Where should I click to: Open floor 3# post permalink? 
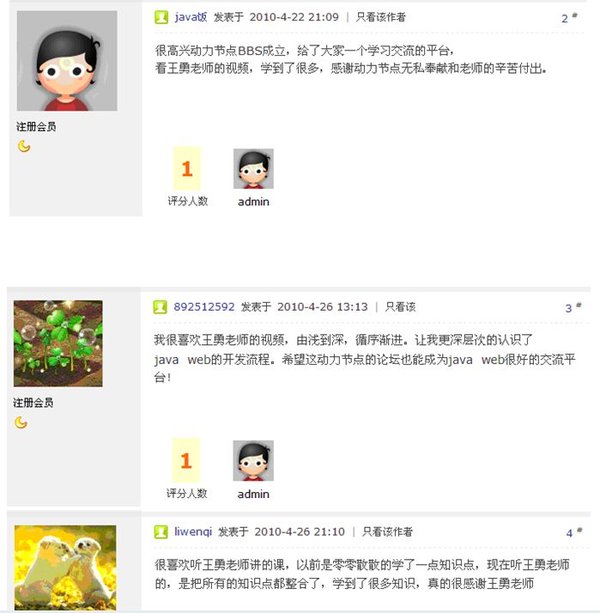tap(571, 307)
